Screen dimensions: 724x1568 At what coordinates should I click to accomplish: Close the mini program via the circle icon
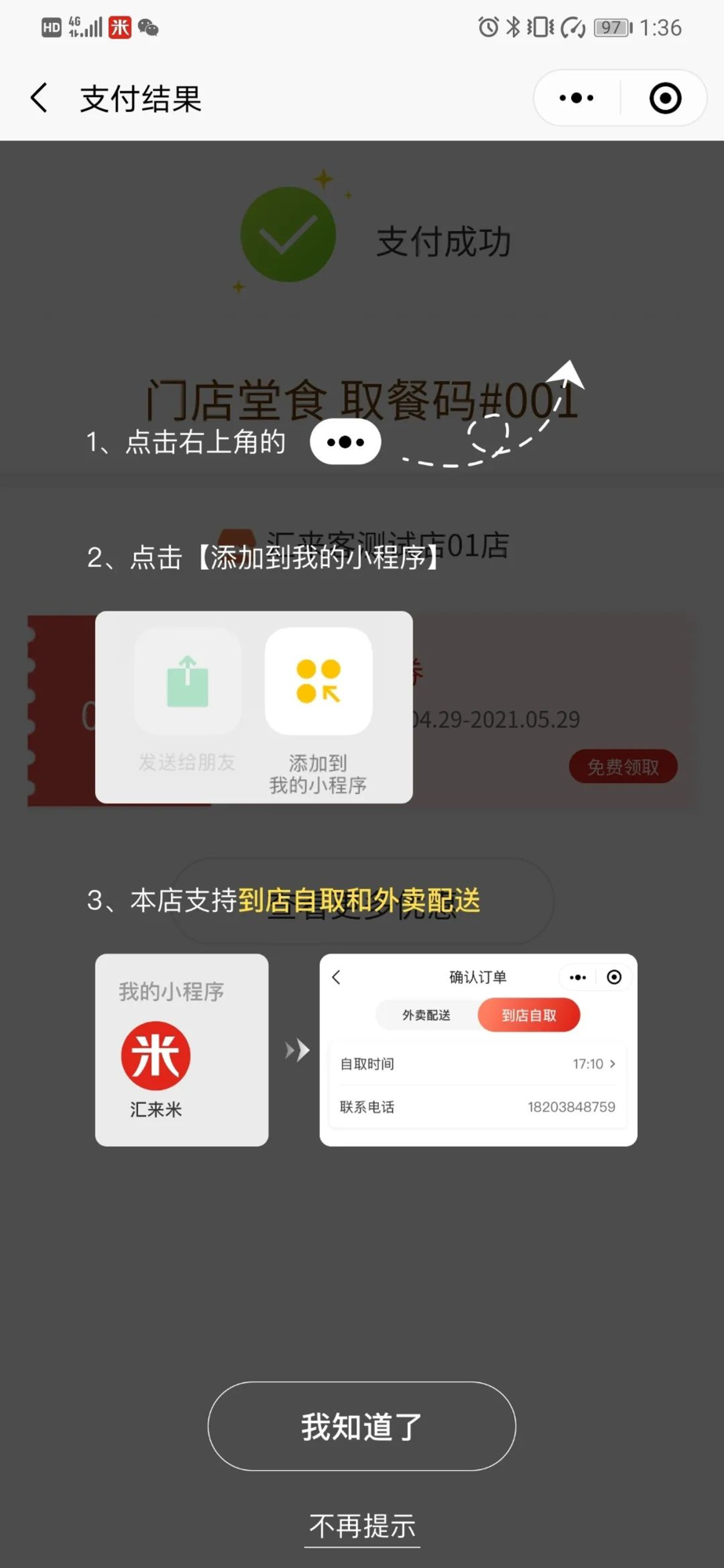pos(665,99)
